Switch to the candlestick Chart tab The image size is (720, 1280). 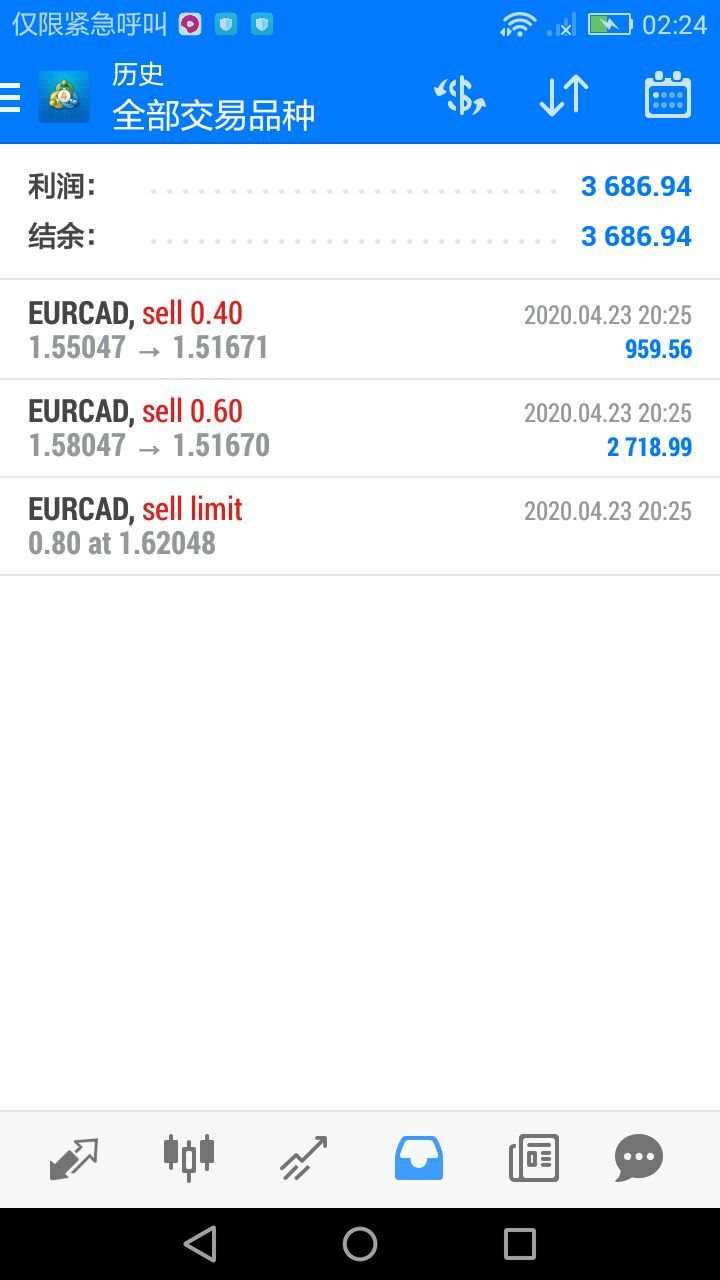pyautogui.click(x=189, y=1158)
